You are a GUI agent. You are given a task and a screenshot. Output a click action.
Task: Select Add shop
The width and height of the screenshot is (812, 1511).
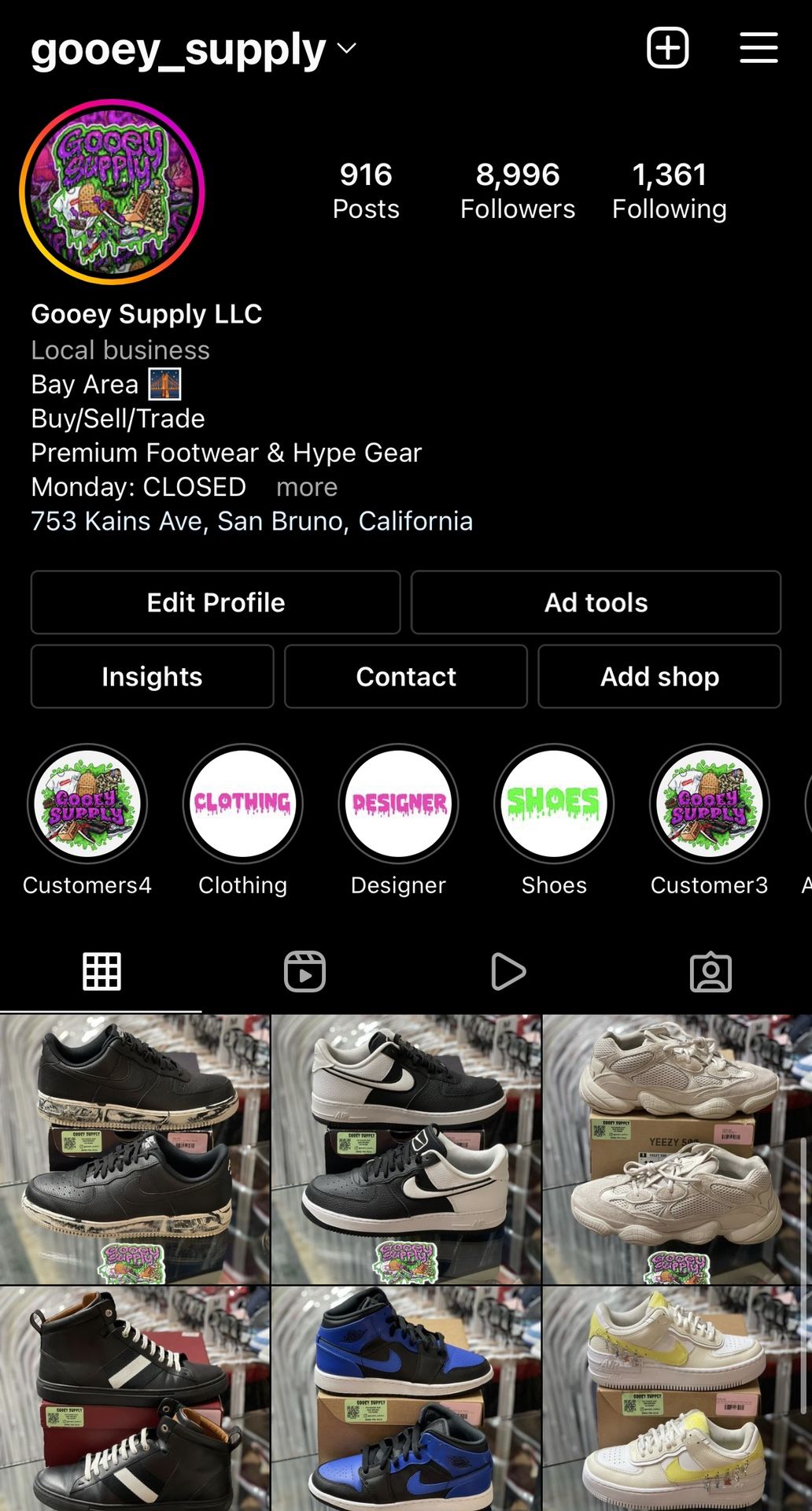tap(659, 677)
